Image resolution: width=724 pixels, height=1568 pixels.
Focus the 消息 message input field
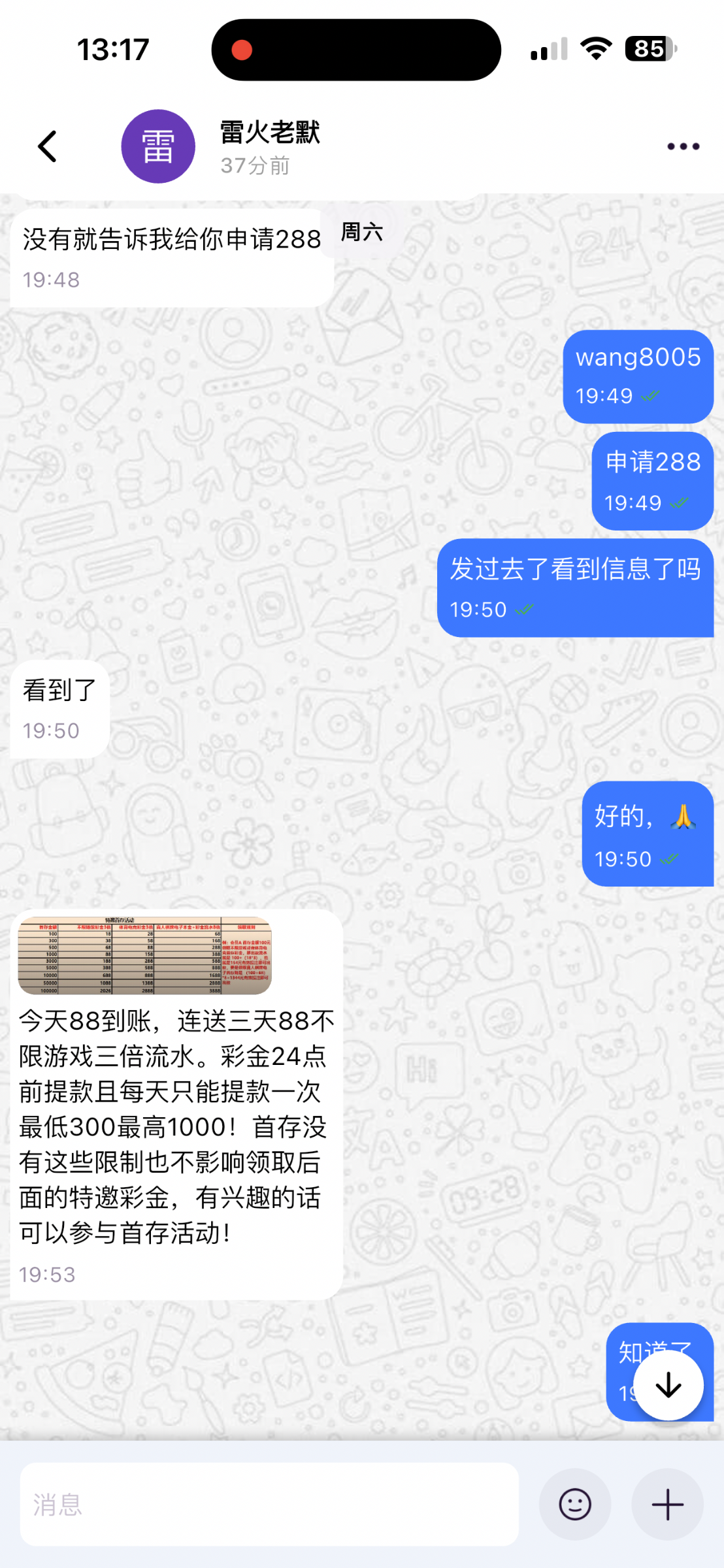click(269, 1505)
